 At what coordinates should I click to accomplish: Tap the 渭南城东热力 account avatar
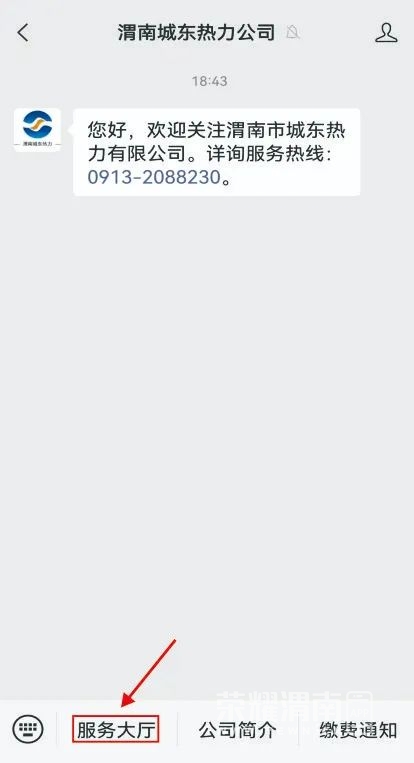(x=37, y=130)
